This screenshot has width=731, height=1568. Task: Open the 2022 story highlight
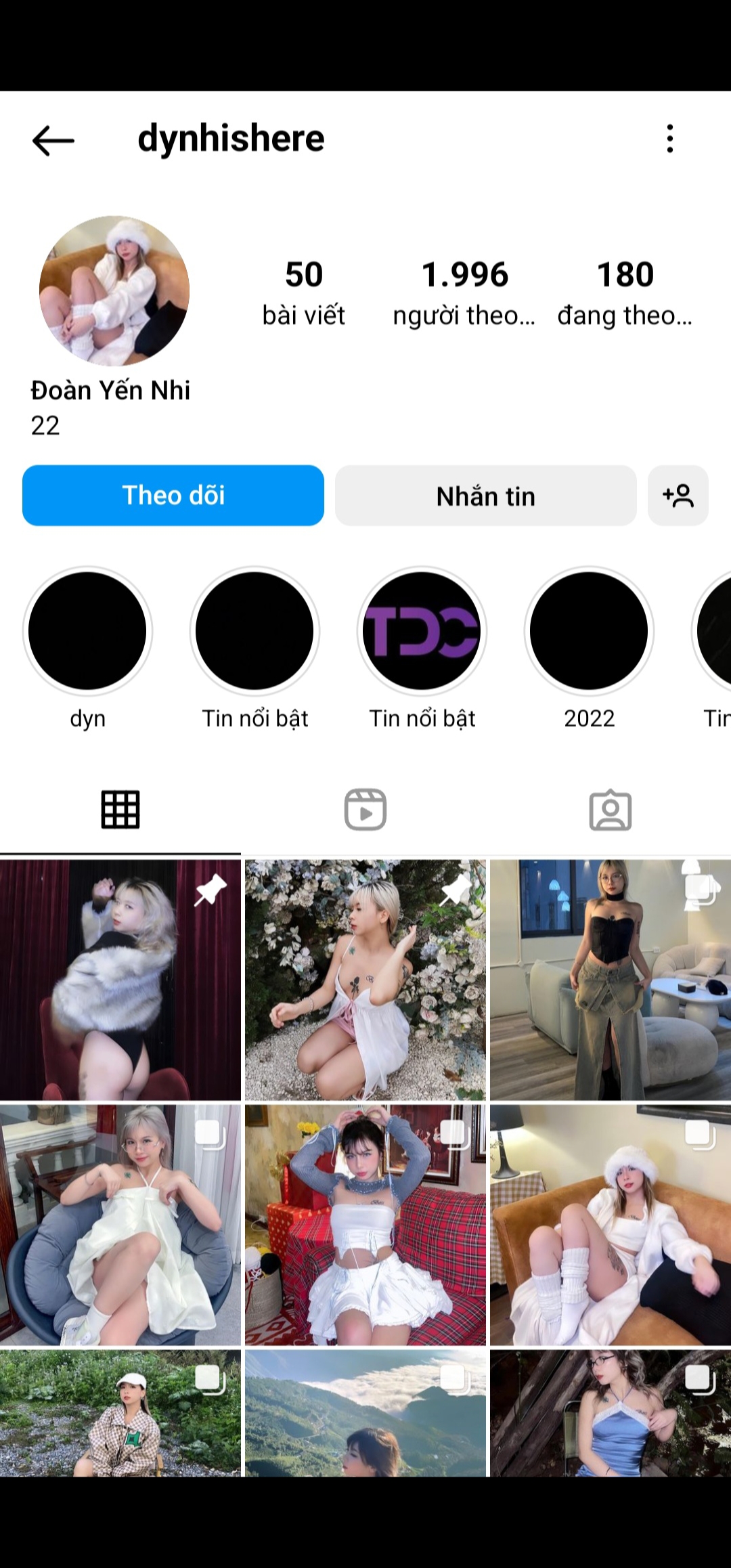(x=589, y=631)
